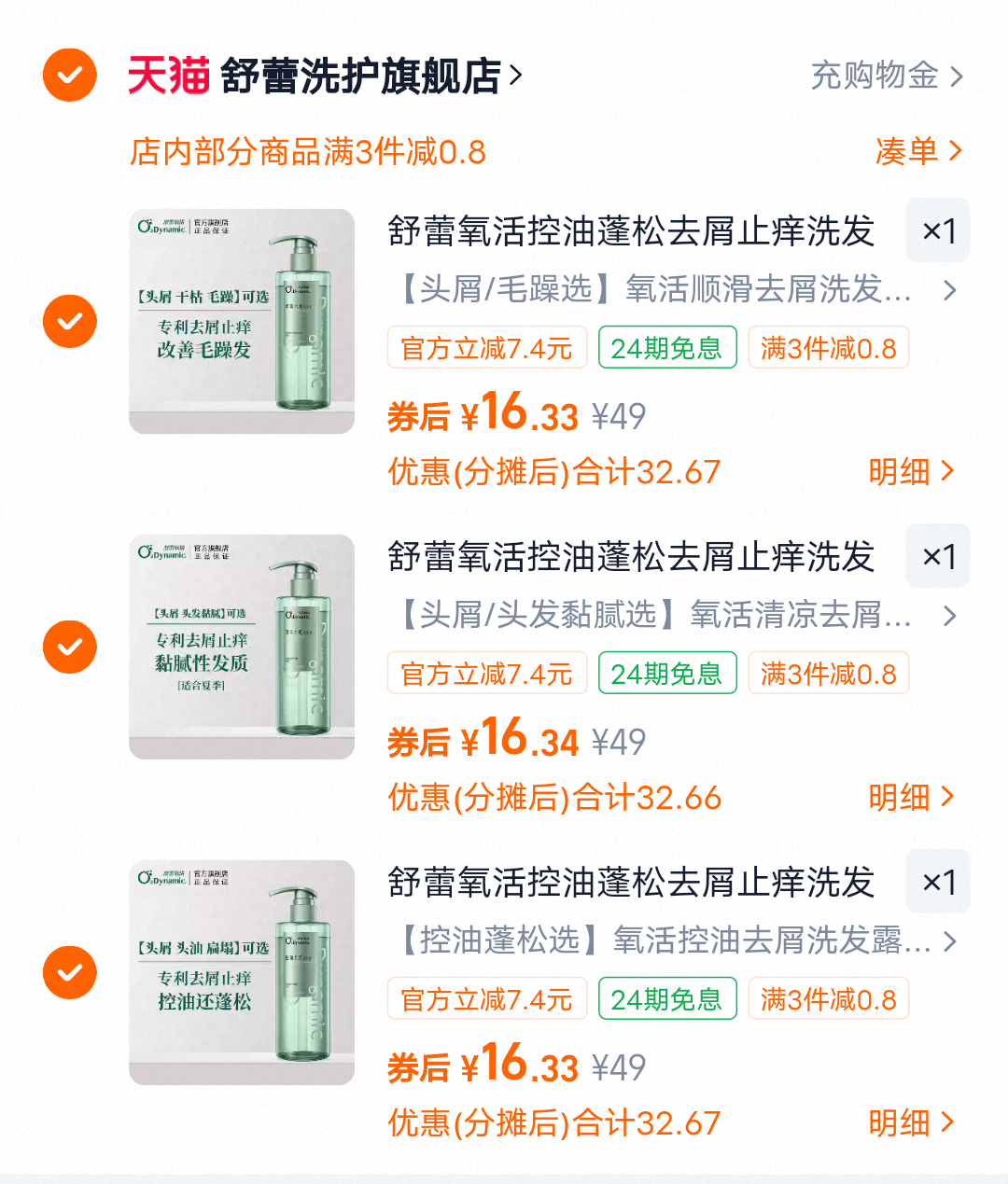Image resolution: width=1008 pixels, height=1184 pixels.
Task: Click the 官方立减7.4元 coupon tag
Action: click(487, 346)
